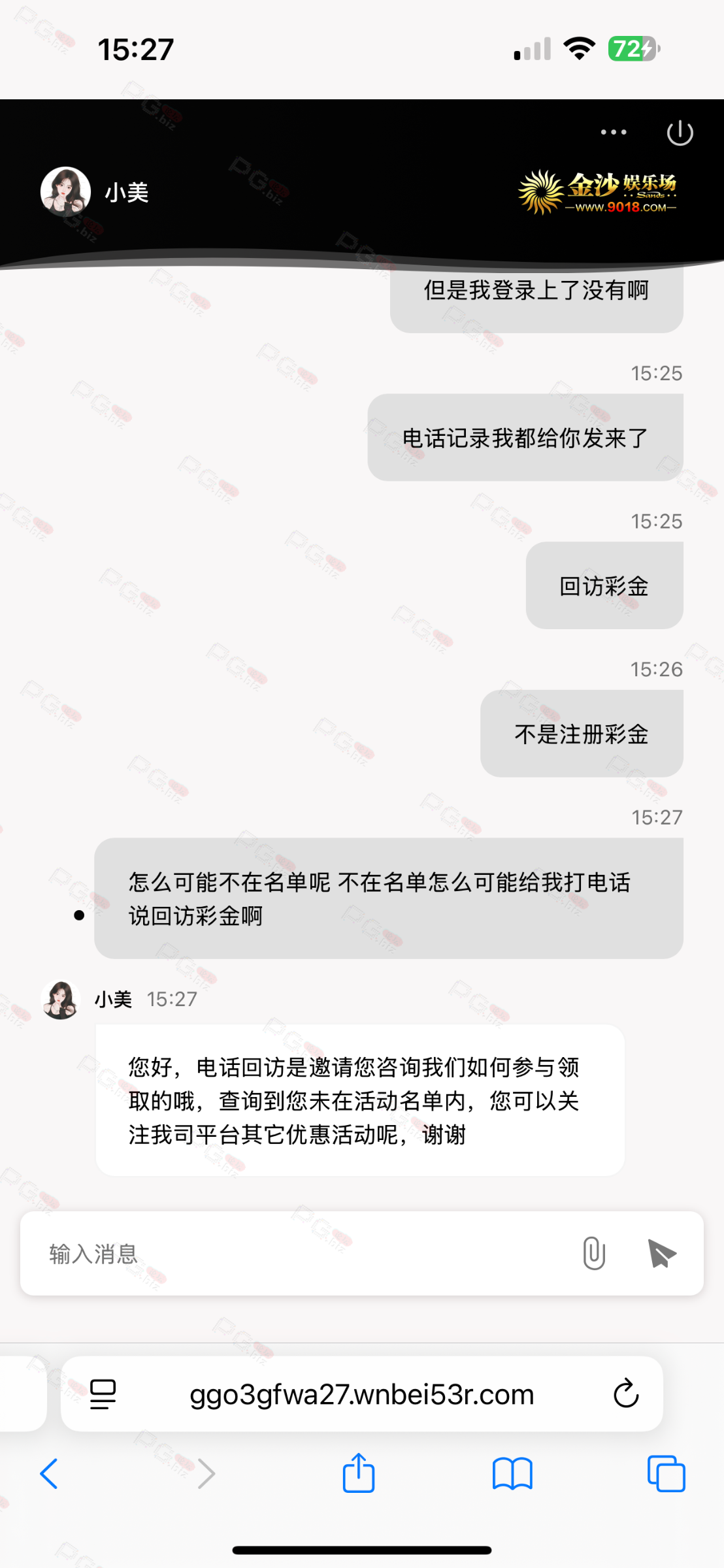Show all open browser tabs
The height and width of the screenshot is (1568, 724).
[666, 1474]
